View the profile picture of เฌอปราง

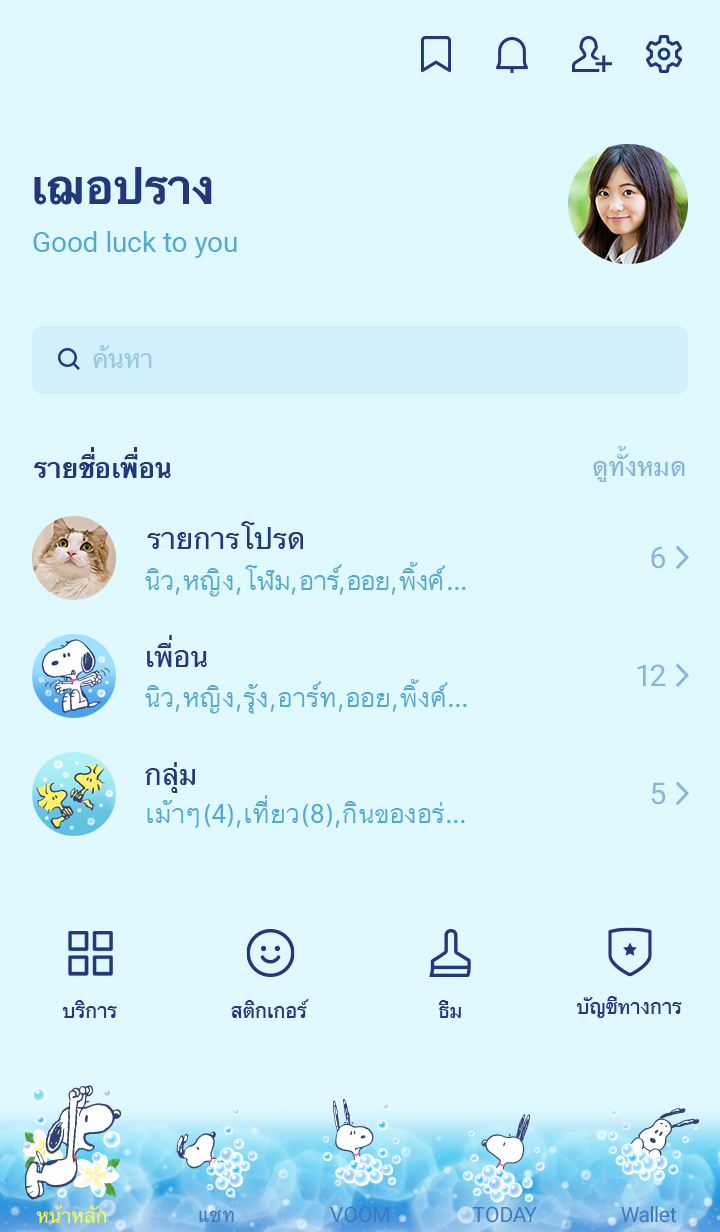click(628, 204)
